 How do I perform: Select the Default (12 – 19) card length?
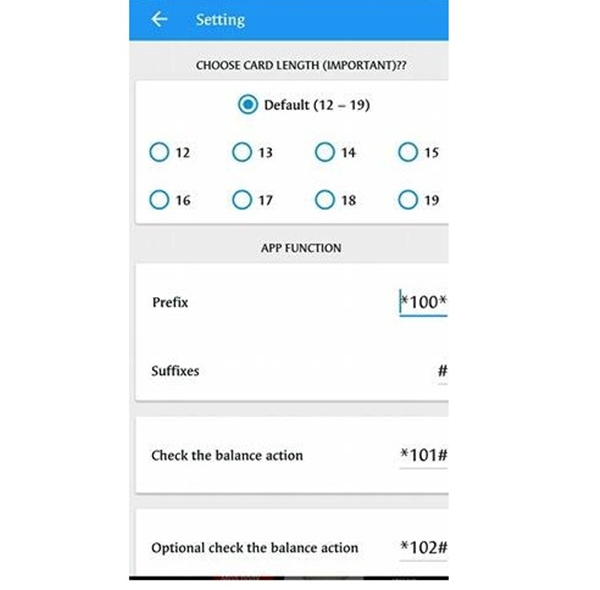pyautogui.click(x=248, y=105)
